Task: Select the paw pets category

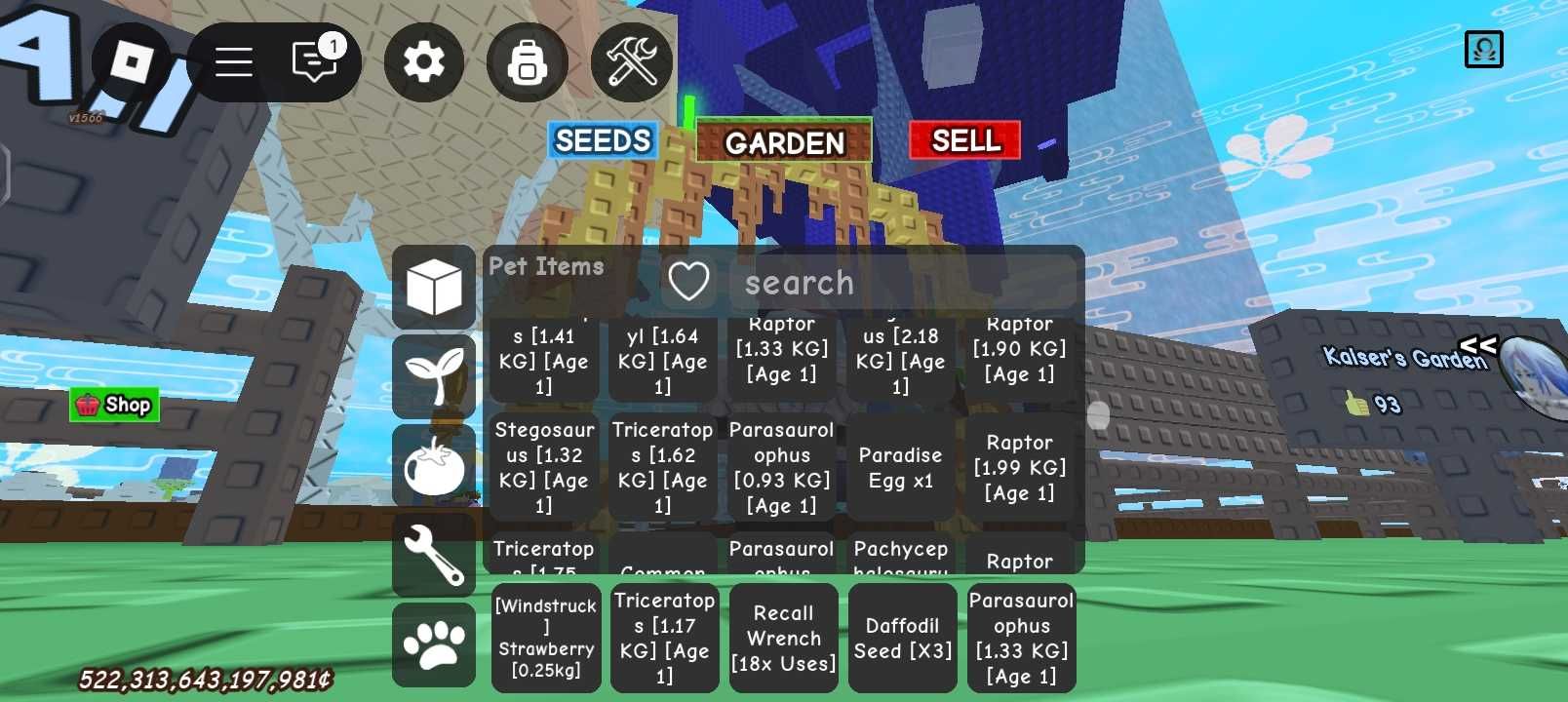Action: pos(434,644)
